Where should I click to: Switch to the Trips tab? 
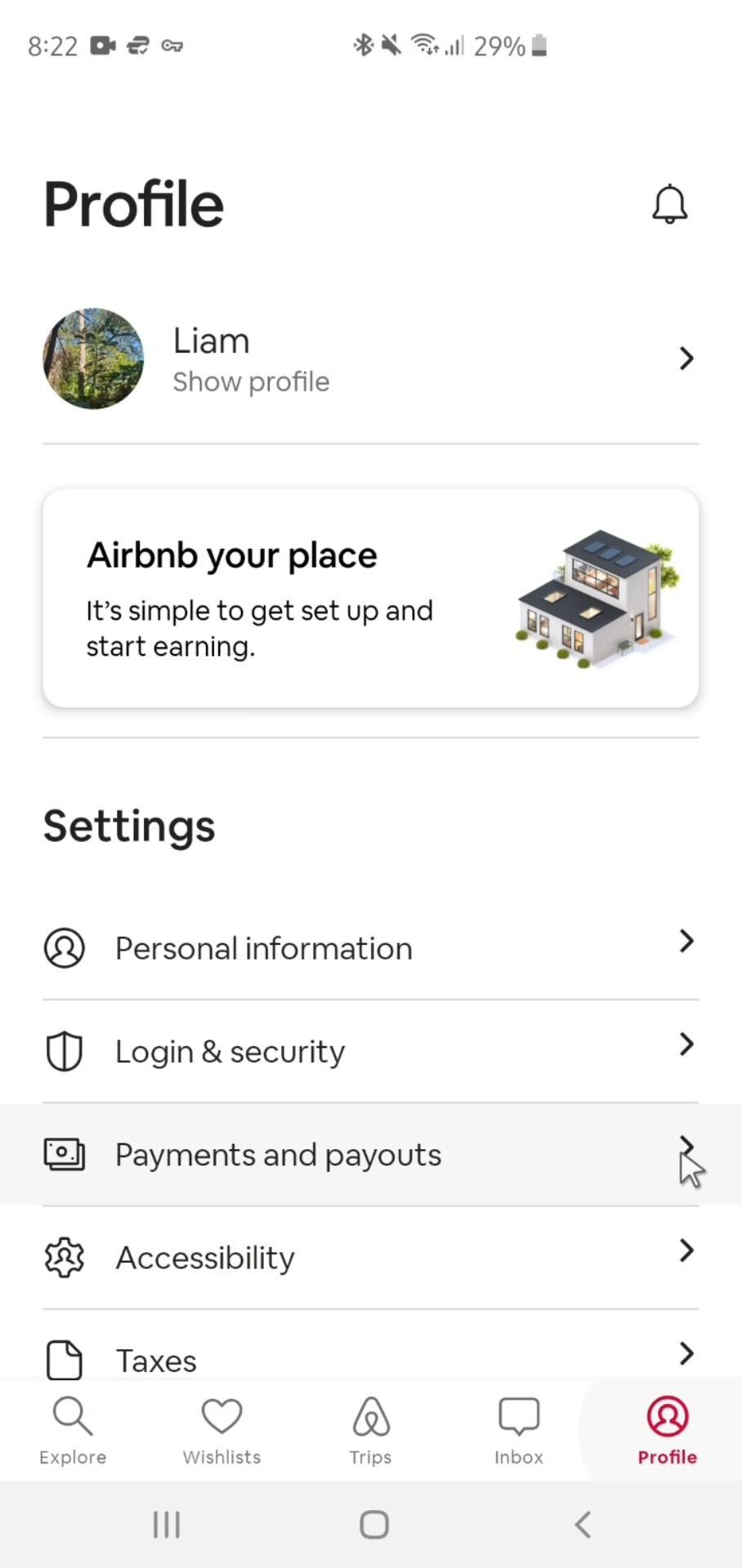370,1431
